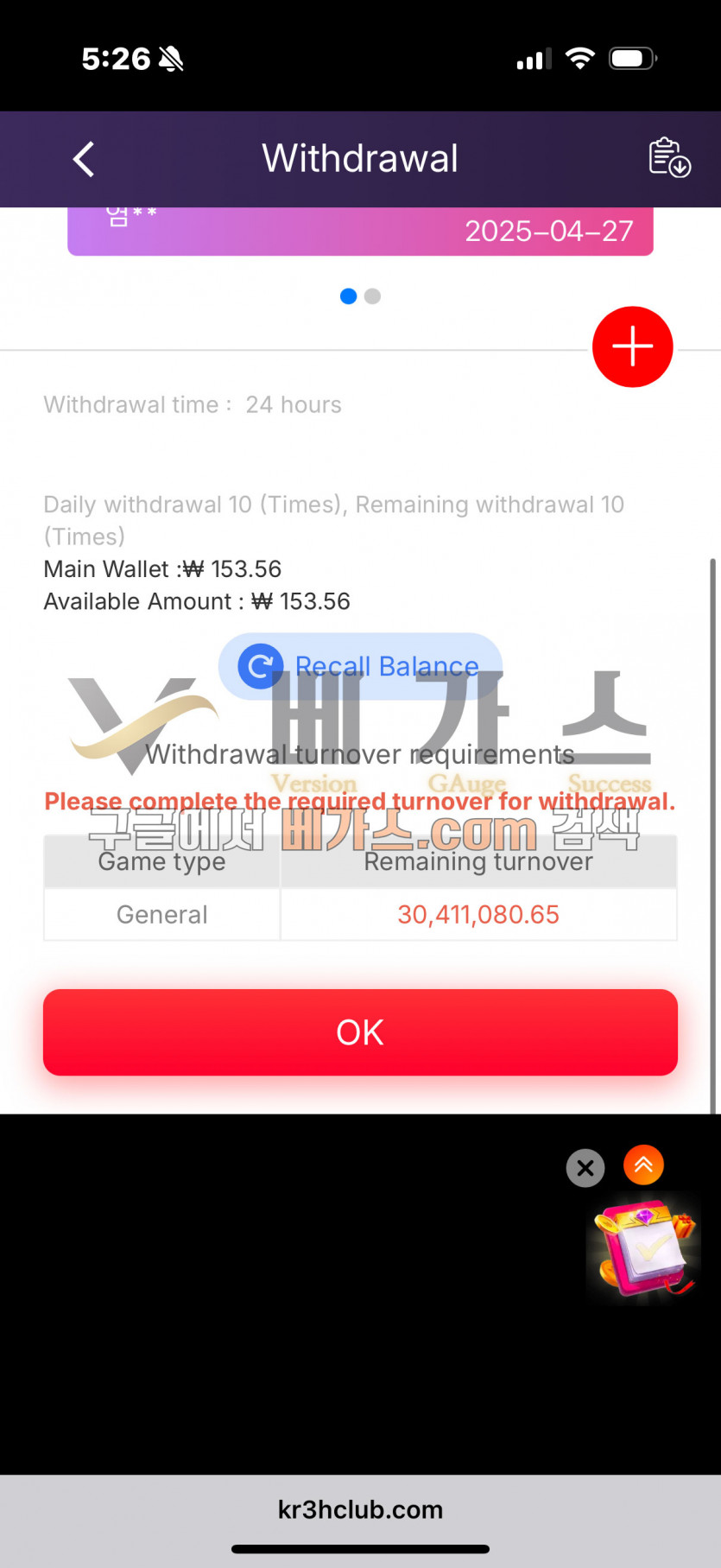Switch to the second card page dot
This screenshot has width=721, height=1568.
coord(372,296)
